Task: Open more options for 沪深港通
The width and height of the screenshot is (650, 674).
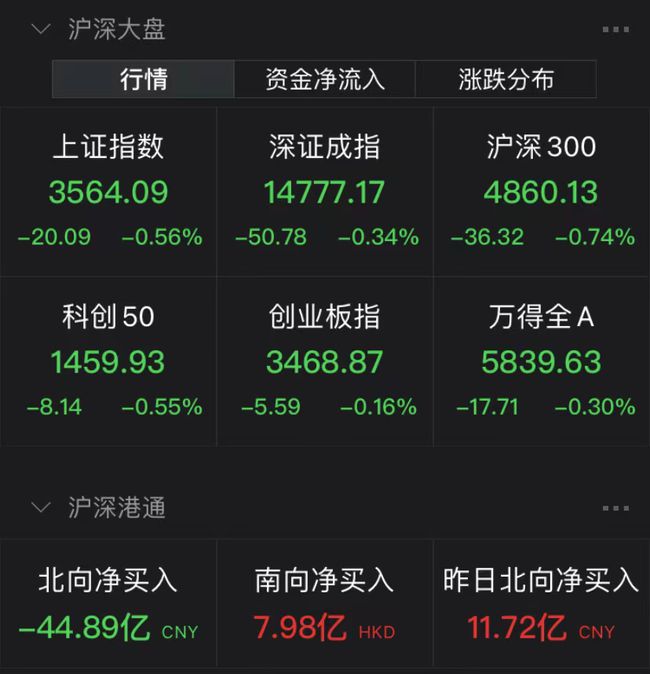Action: pyautogui.click(x=615, y=508)
